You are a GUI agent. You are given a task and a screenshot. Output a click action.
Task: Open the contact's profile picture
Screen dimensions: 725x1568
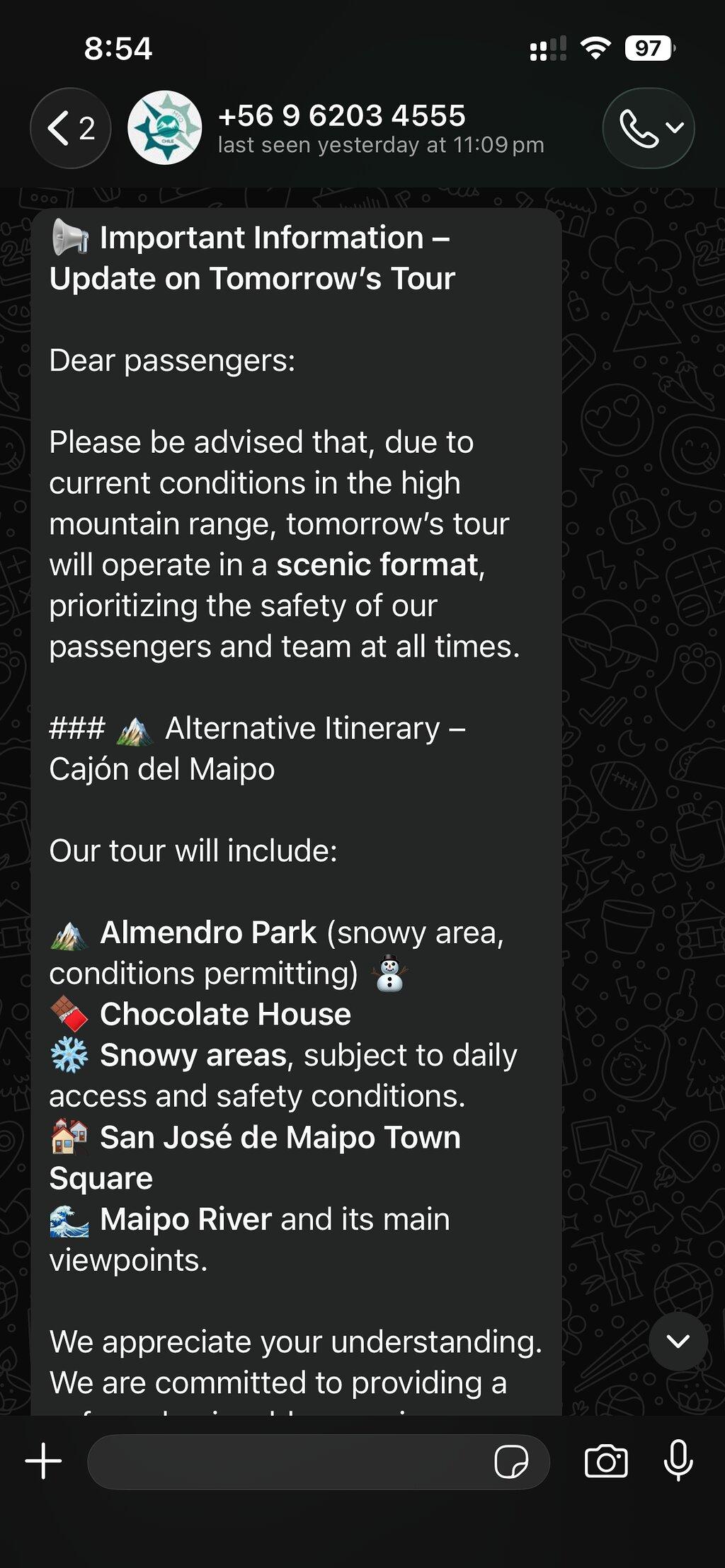tap(164, 128)
